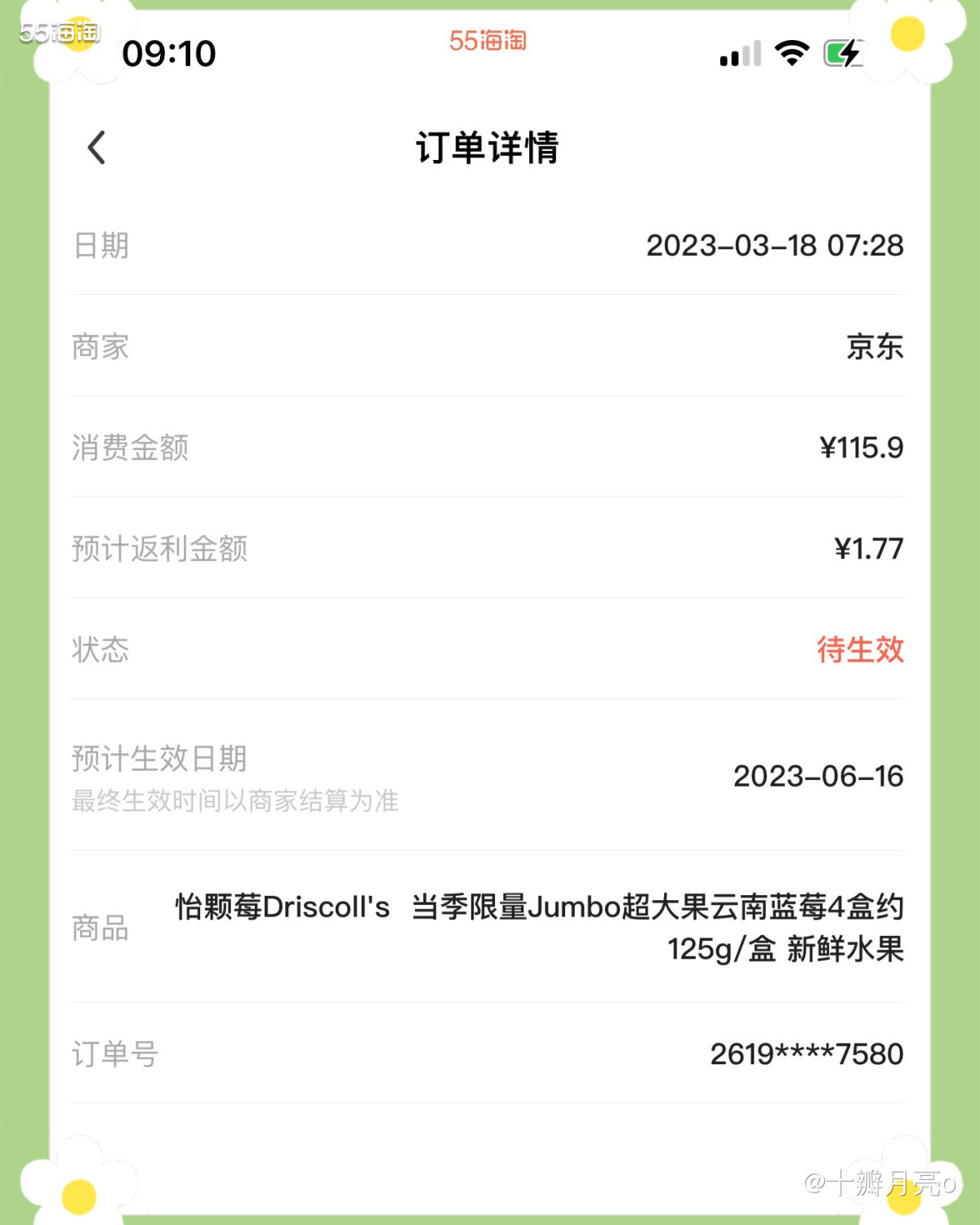Tap the 商家 merchant row

[490, 347]
